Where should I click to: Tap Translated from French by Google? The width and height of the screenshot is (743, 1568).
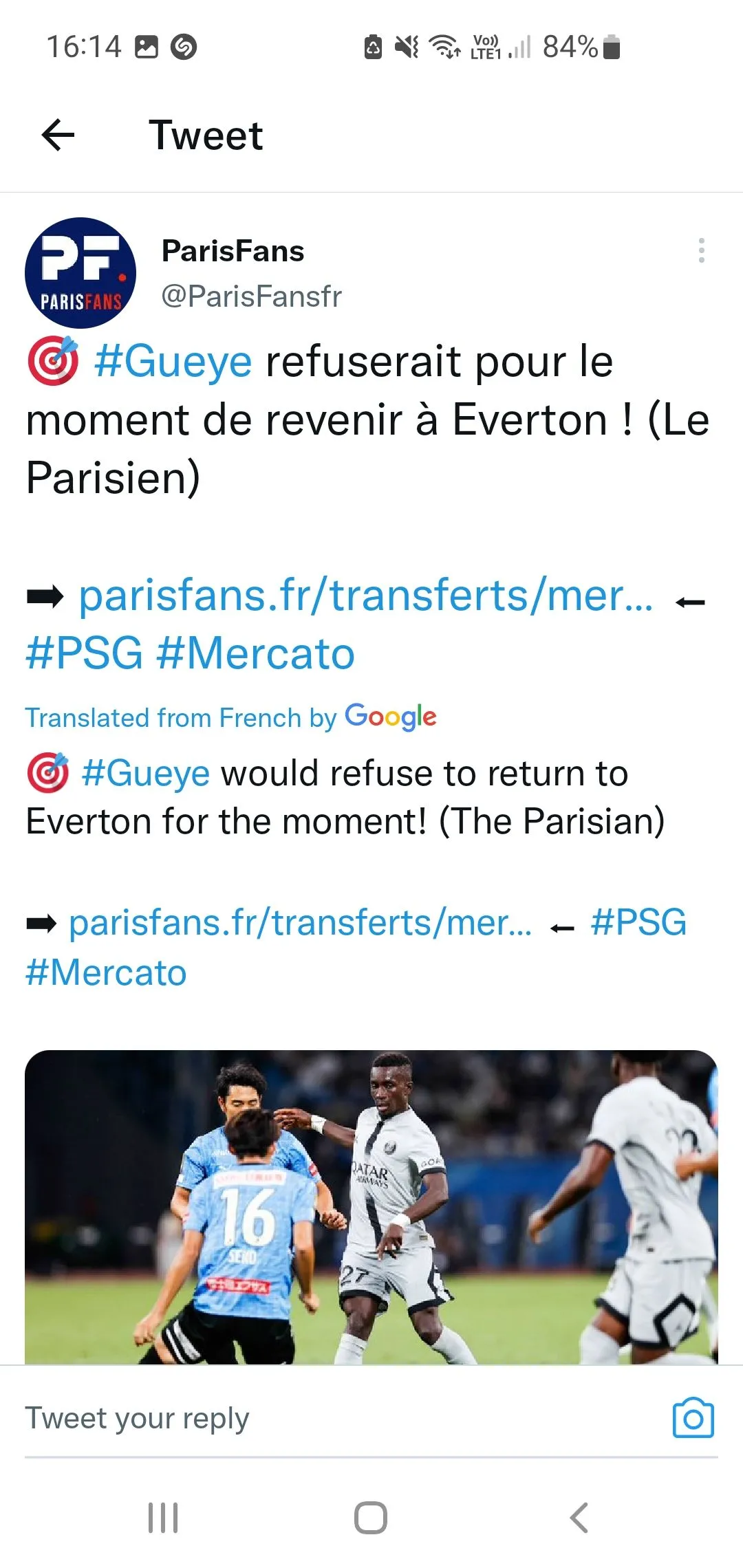[230, 717]
